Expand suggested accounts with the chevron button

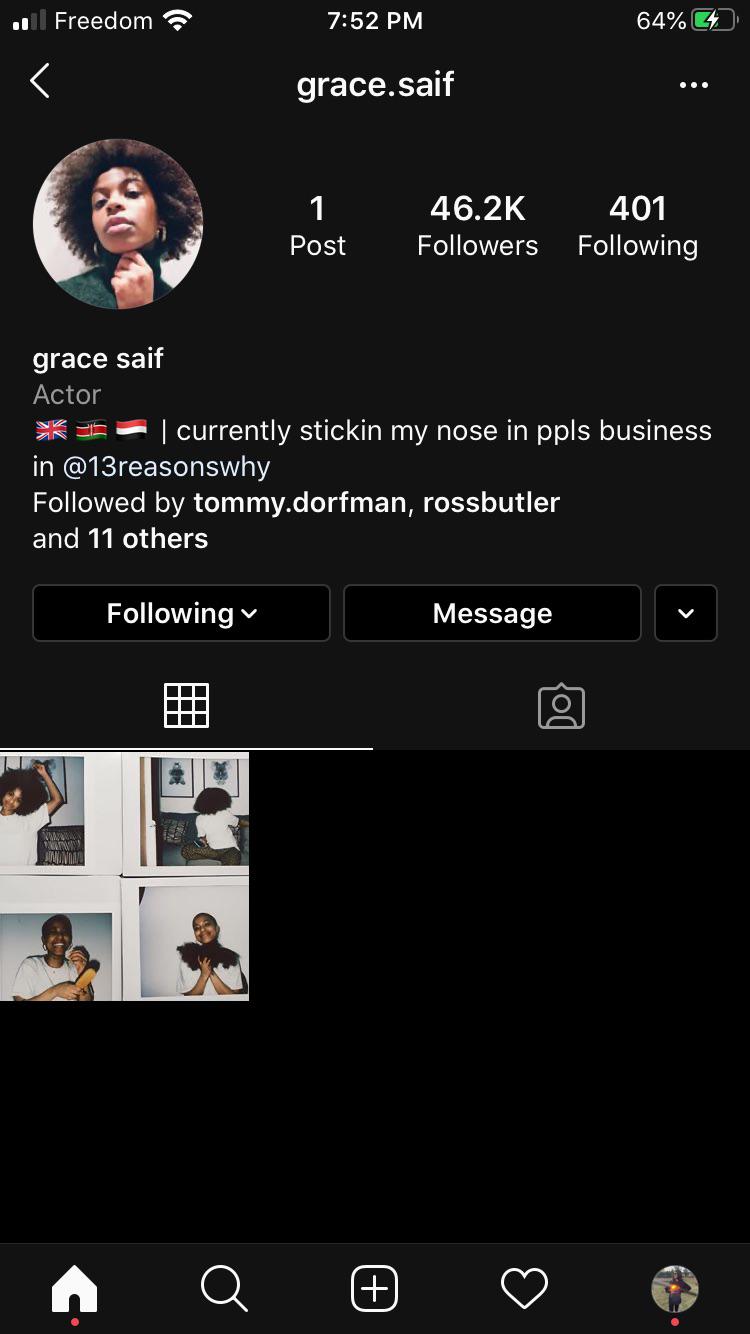[x=686, y=613]
